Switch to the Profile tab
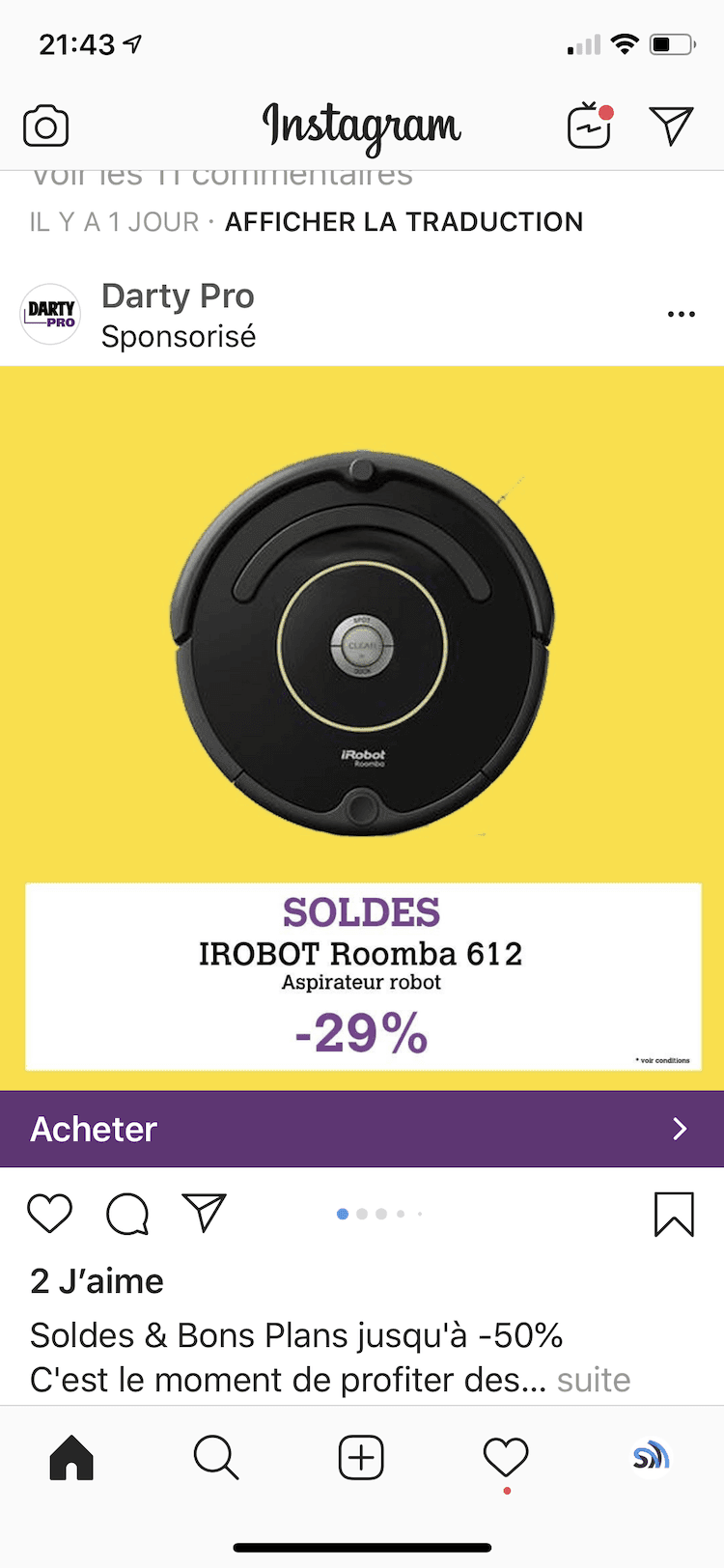 [651, 1458]
